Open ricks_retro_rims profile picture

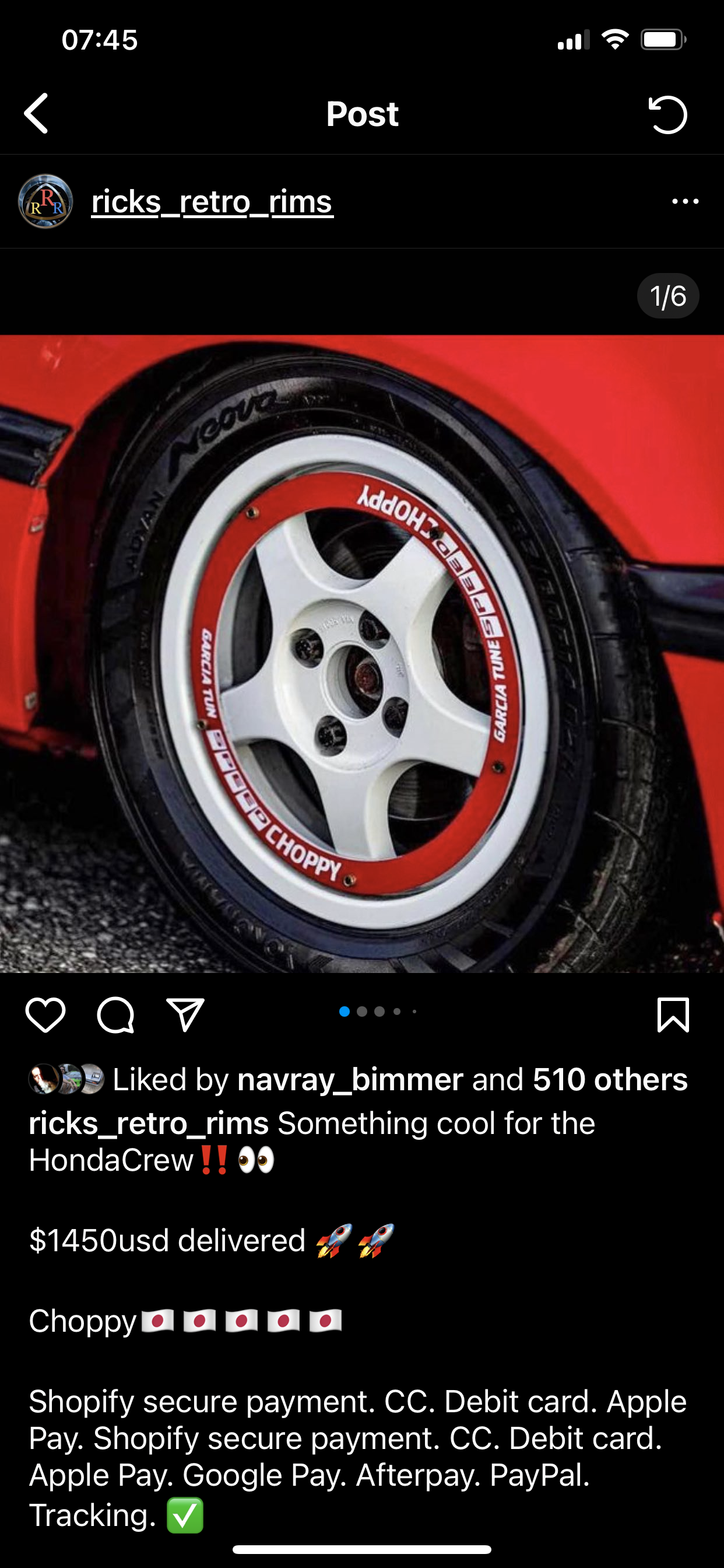point(45,201)
